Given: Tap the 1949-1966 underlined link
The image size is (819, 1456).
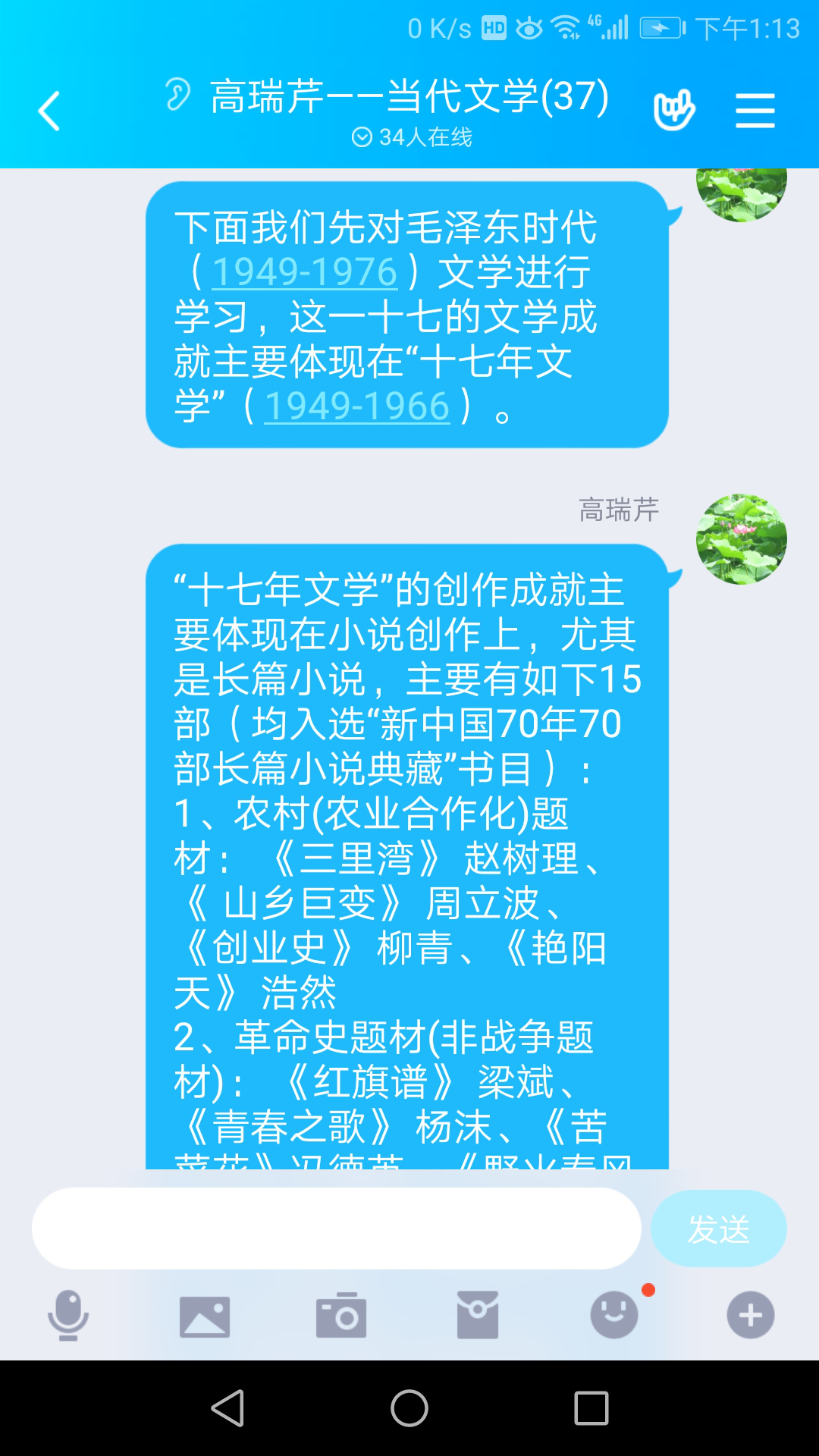Looking at the screenshot, I should coord(356,406).
